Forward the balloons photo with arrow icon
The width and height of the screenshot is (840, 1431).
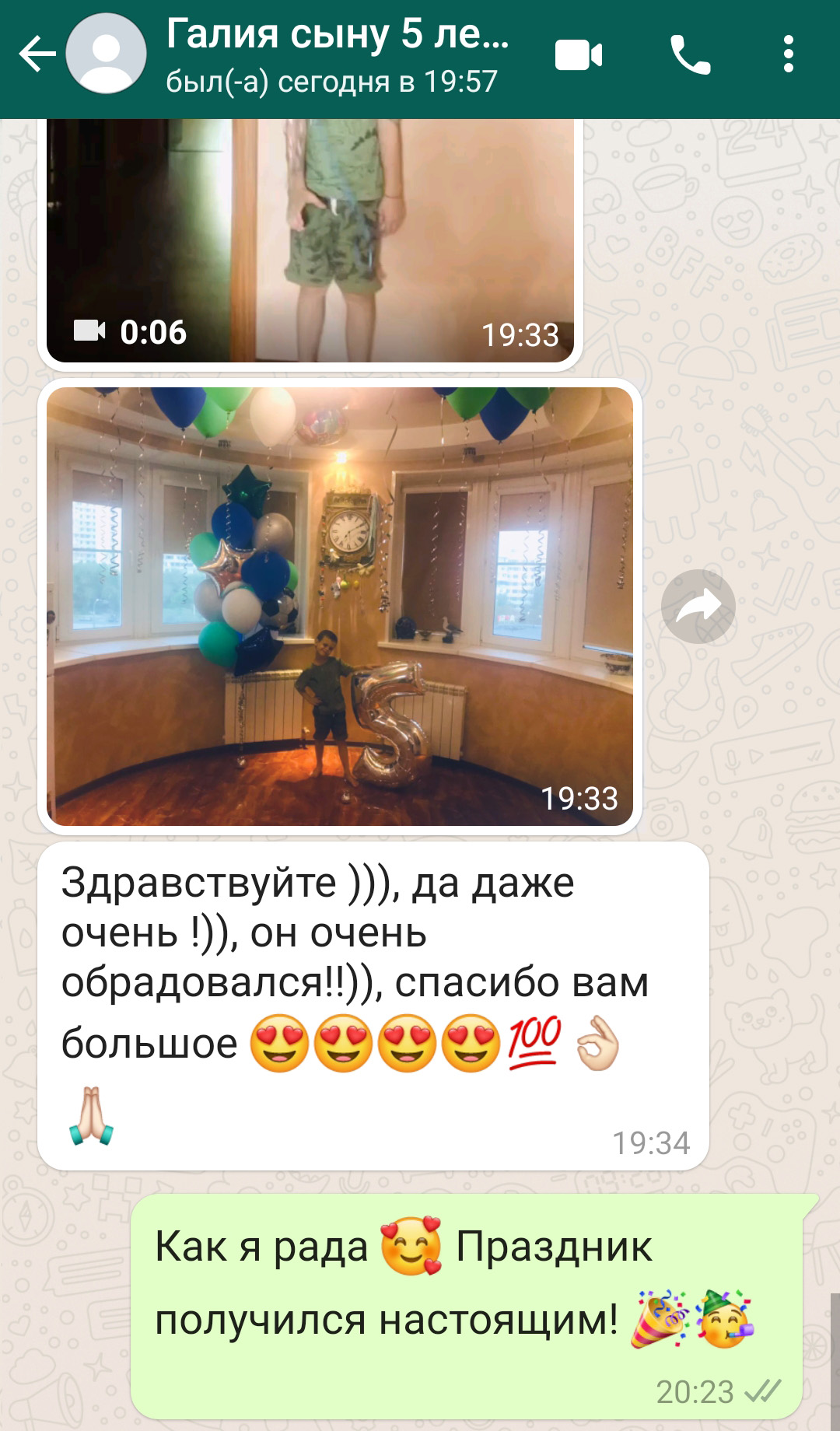pyautogui.click(x=698, y=607)
